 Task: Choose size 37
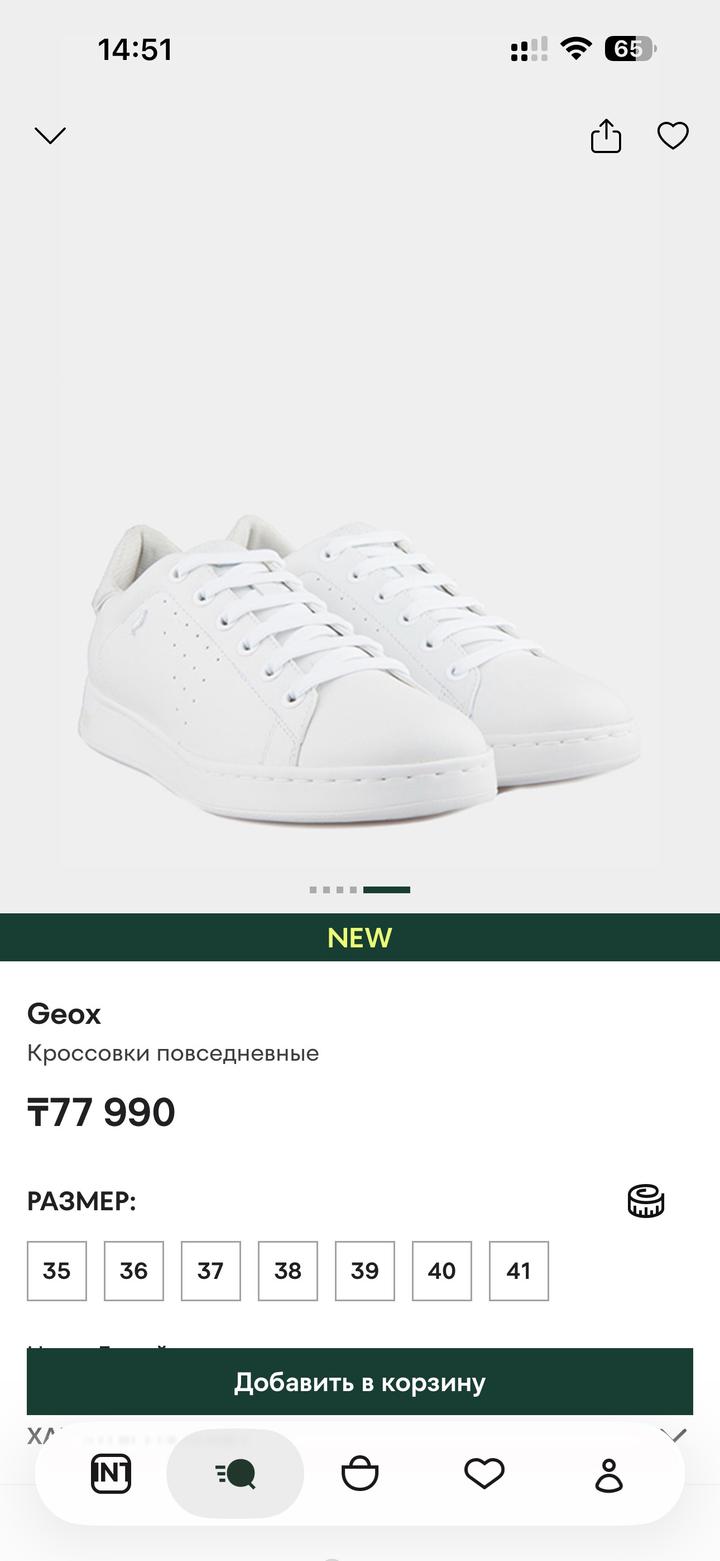tap(211, 1271)
